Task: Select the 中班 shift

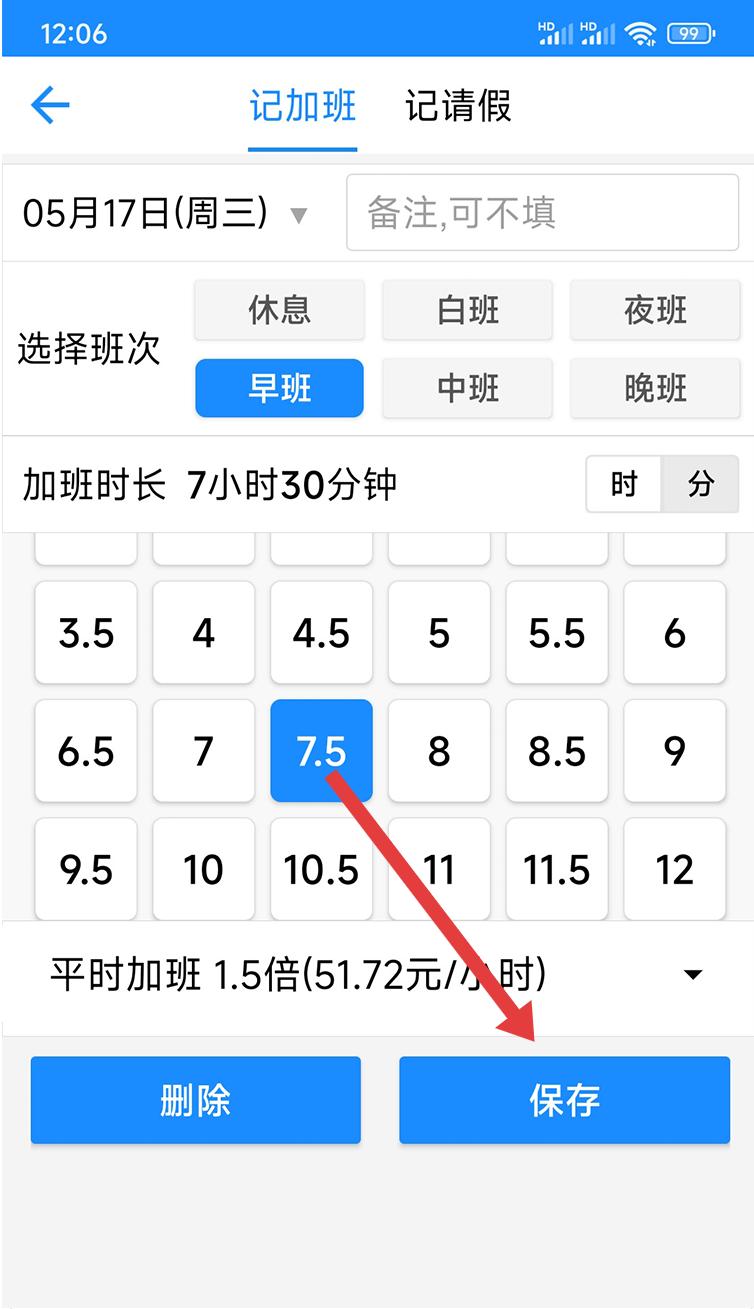Action: point(467,388)
